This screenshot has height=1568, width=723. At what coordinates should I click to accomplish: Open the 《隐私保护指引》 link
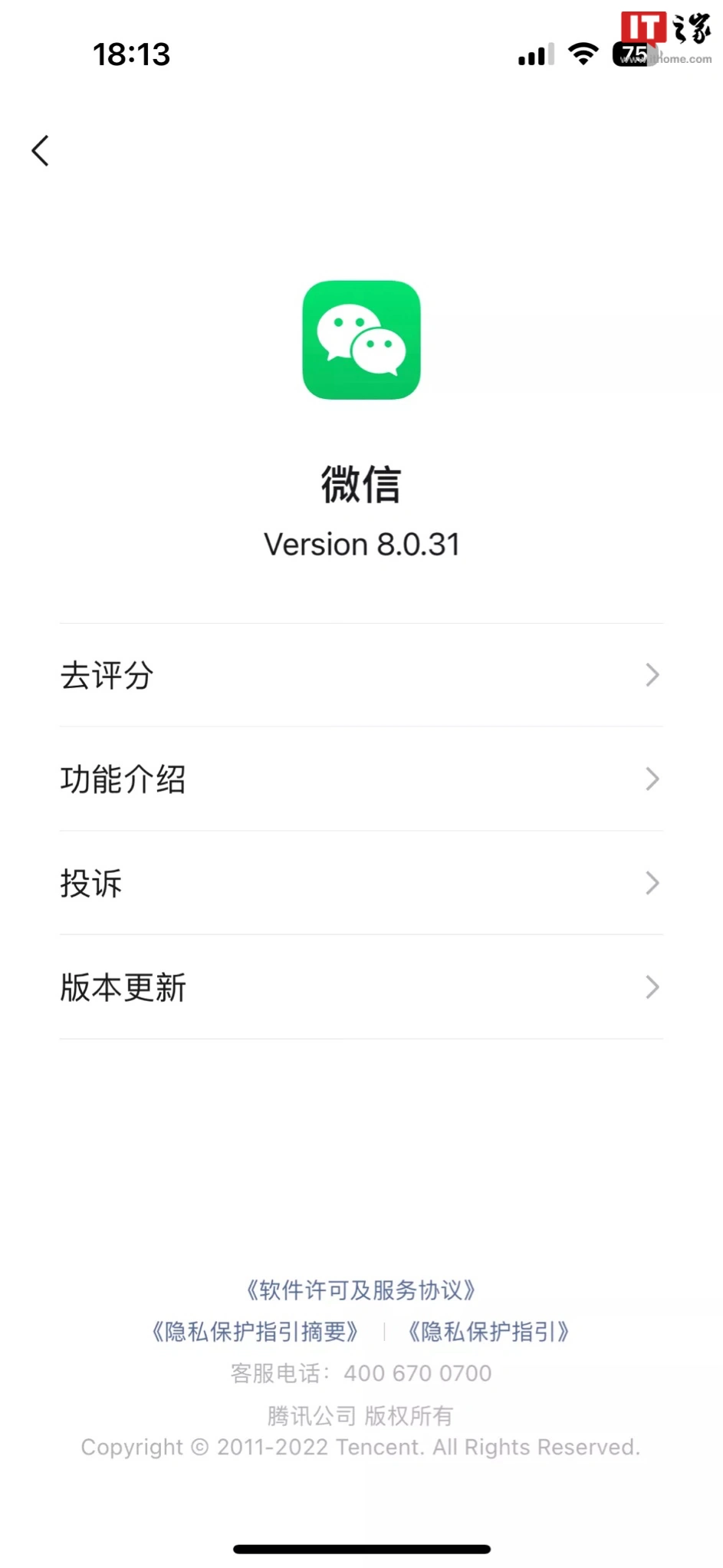click(x=488, y=1332)
